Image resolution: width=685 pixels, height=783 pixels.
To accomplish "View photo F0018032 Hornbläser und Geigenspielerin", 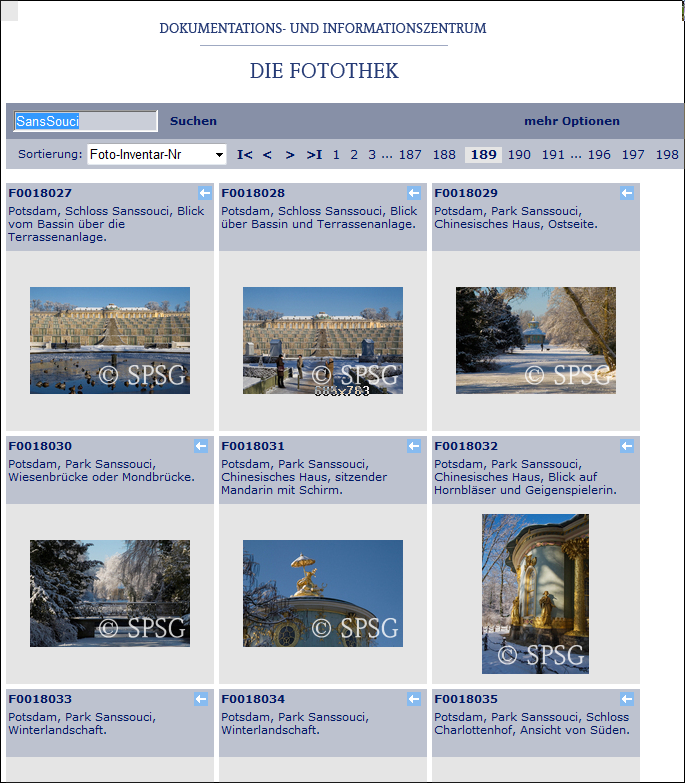I will pos(536,593).
